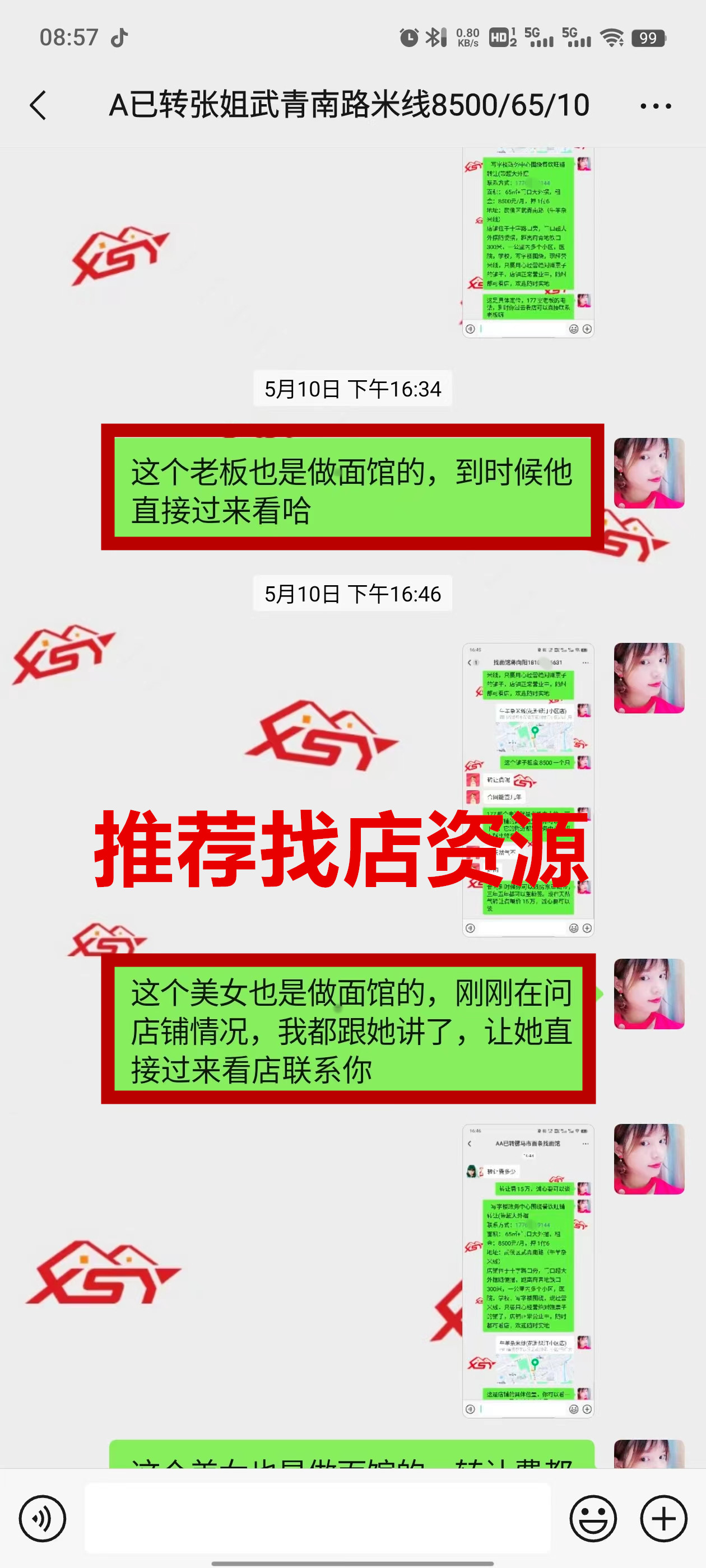Open the chat details overflow menu
The image size is (706, 1568).
656,106
